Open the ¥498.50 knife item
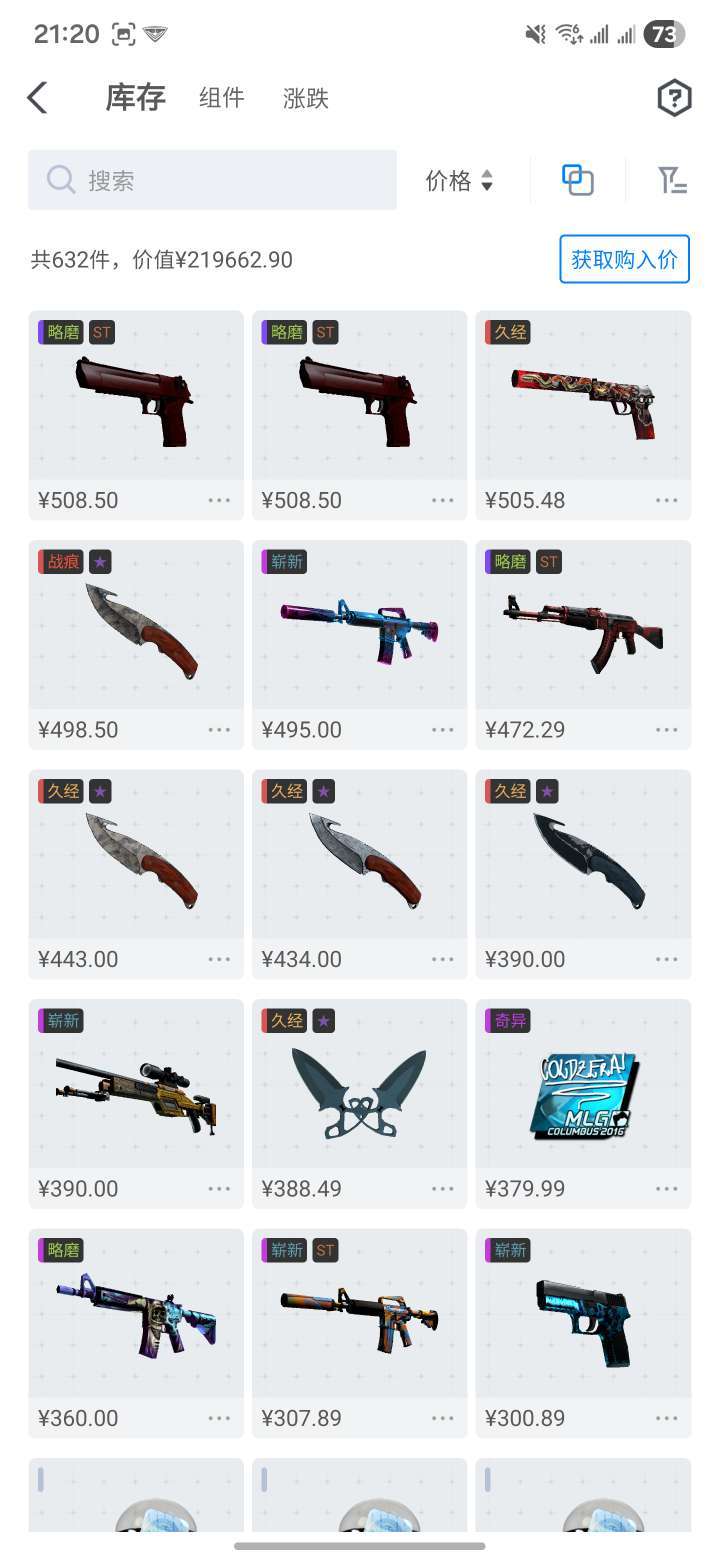 point(136,630)
